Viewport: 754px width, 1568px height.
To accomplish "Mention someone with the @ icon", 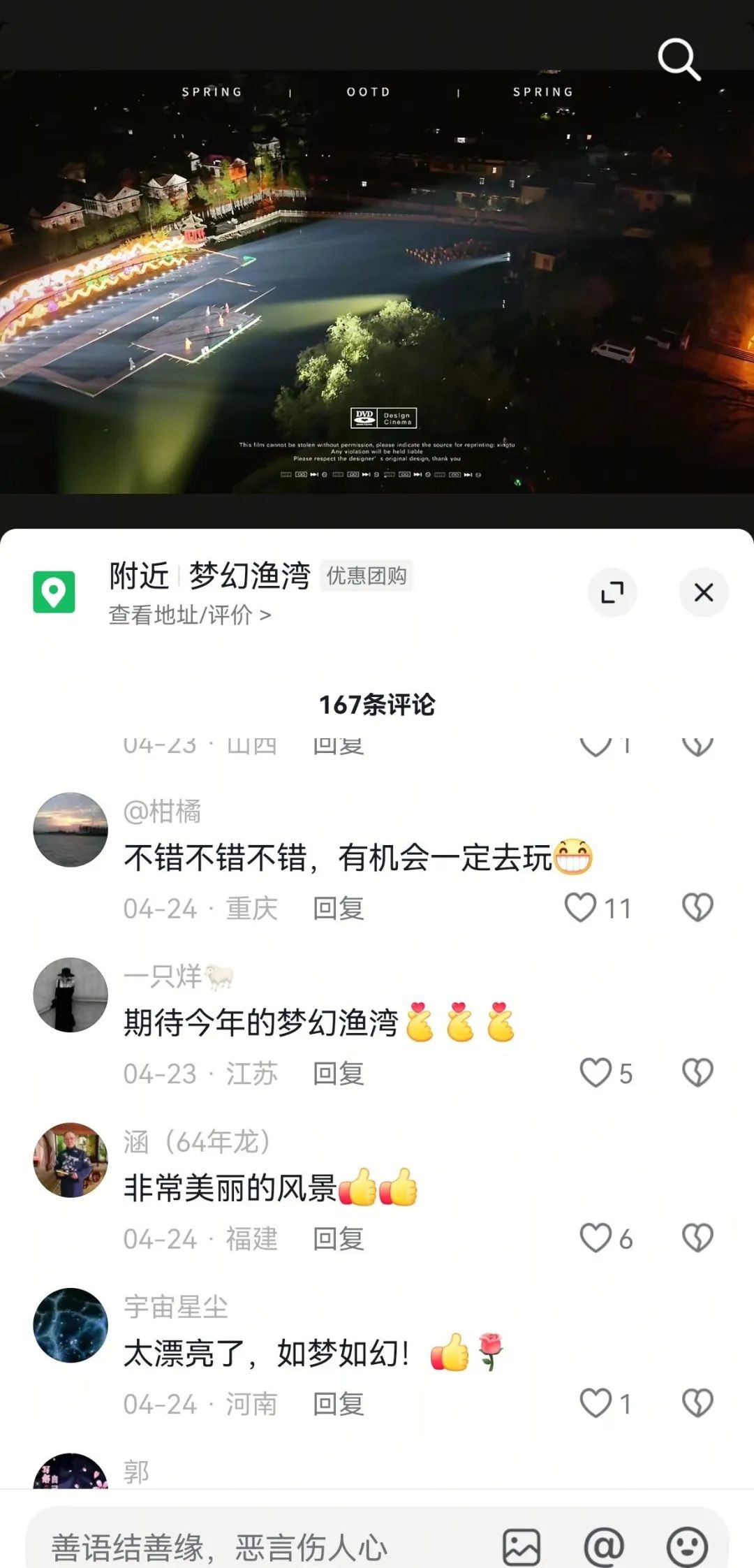I will tap(604, 1546).
